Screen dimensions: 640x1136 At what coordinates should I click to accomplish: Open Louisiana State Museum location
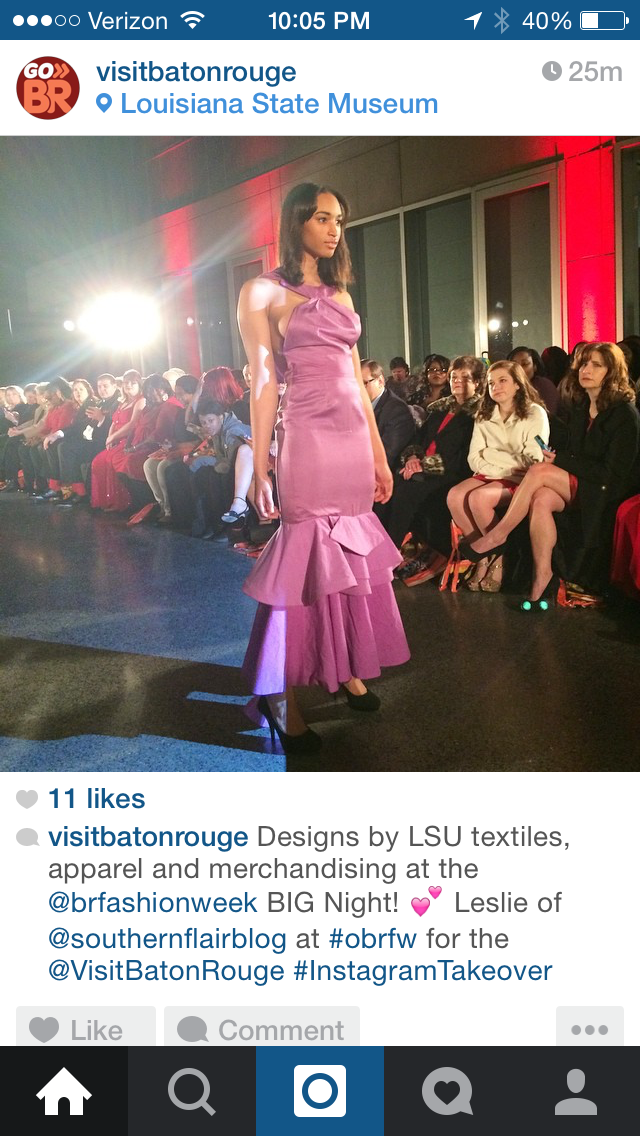point(278,104)
